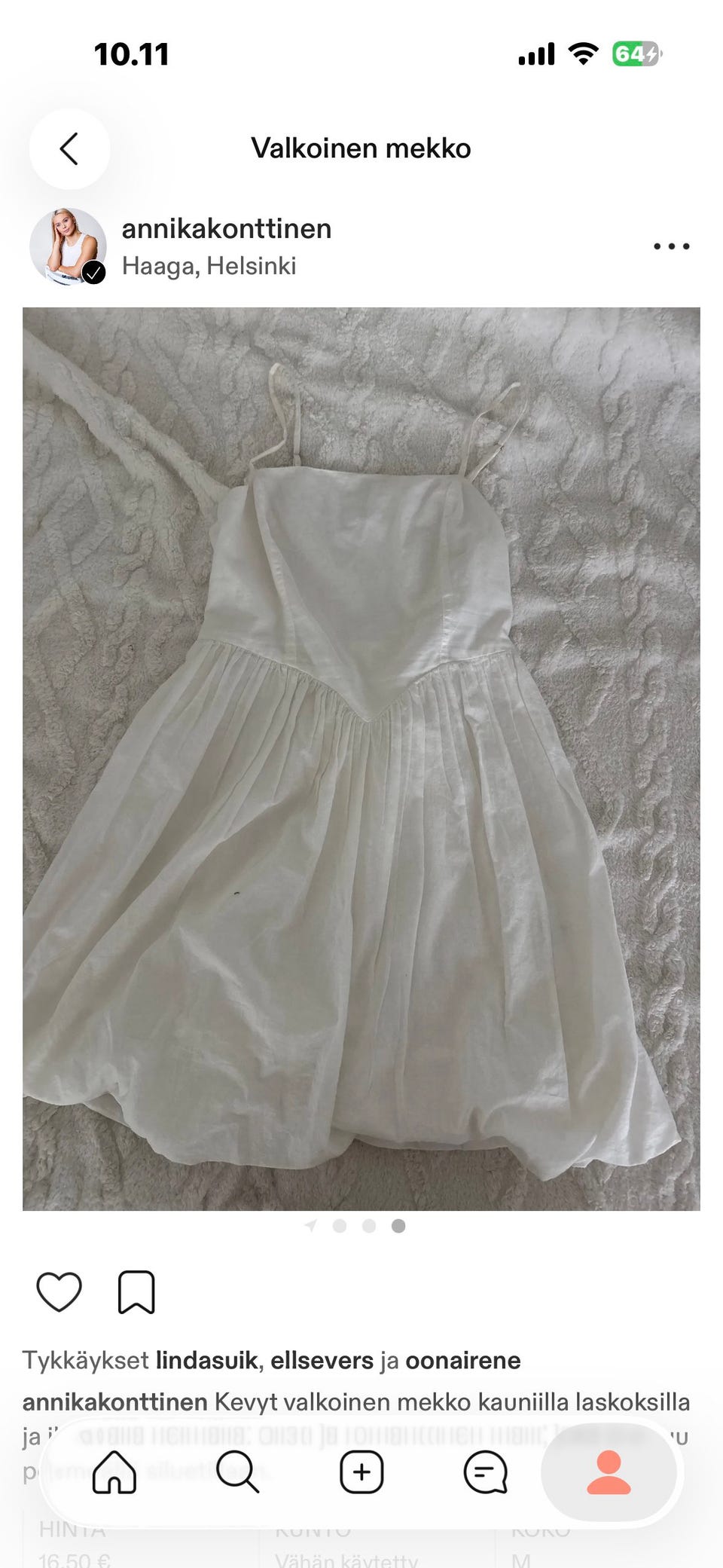
Task: Open the white dress photo
Action: 361,759
